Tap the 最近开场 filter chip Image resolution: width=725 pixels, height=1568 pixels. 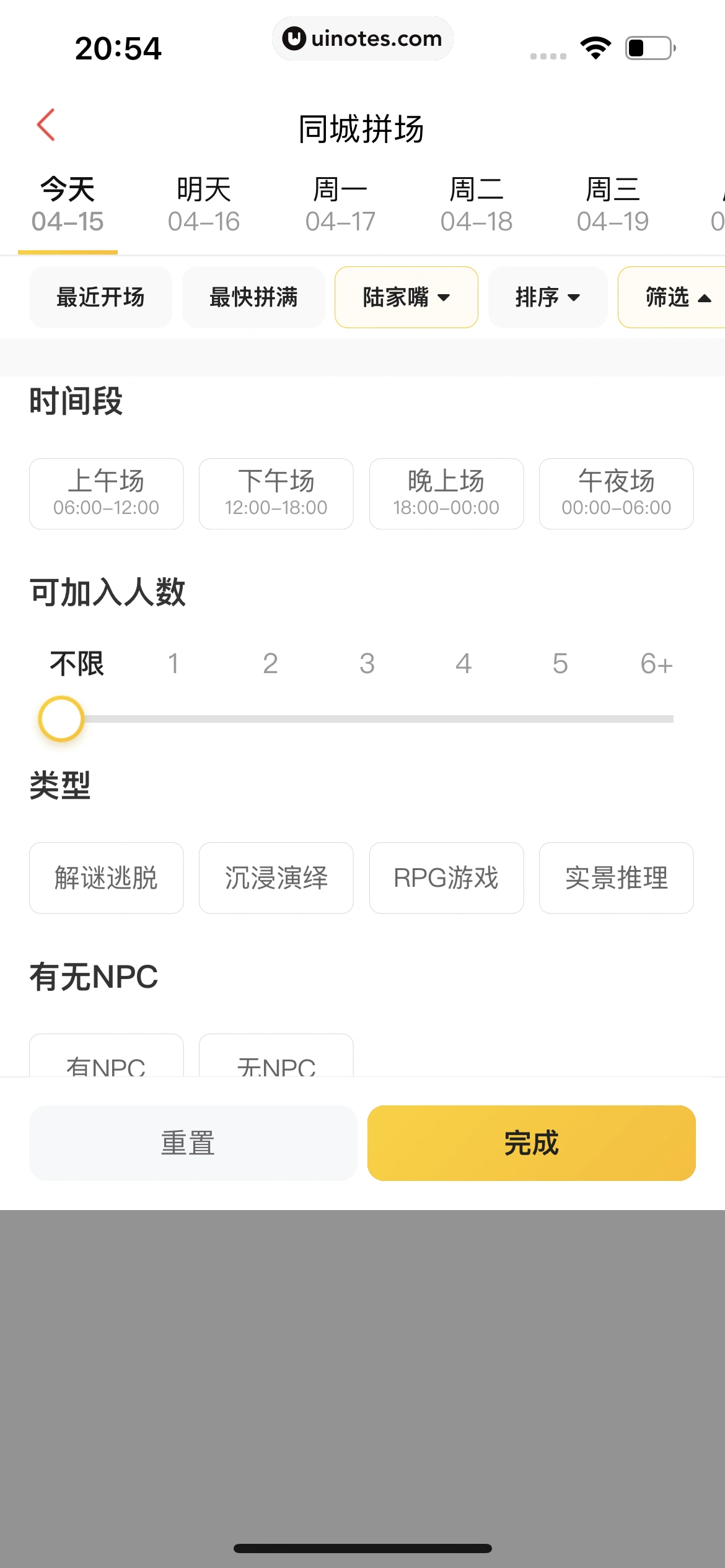100,297
